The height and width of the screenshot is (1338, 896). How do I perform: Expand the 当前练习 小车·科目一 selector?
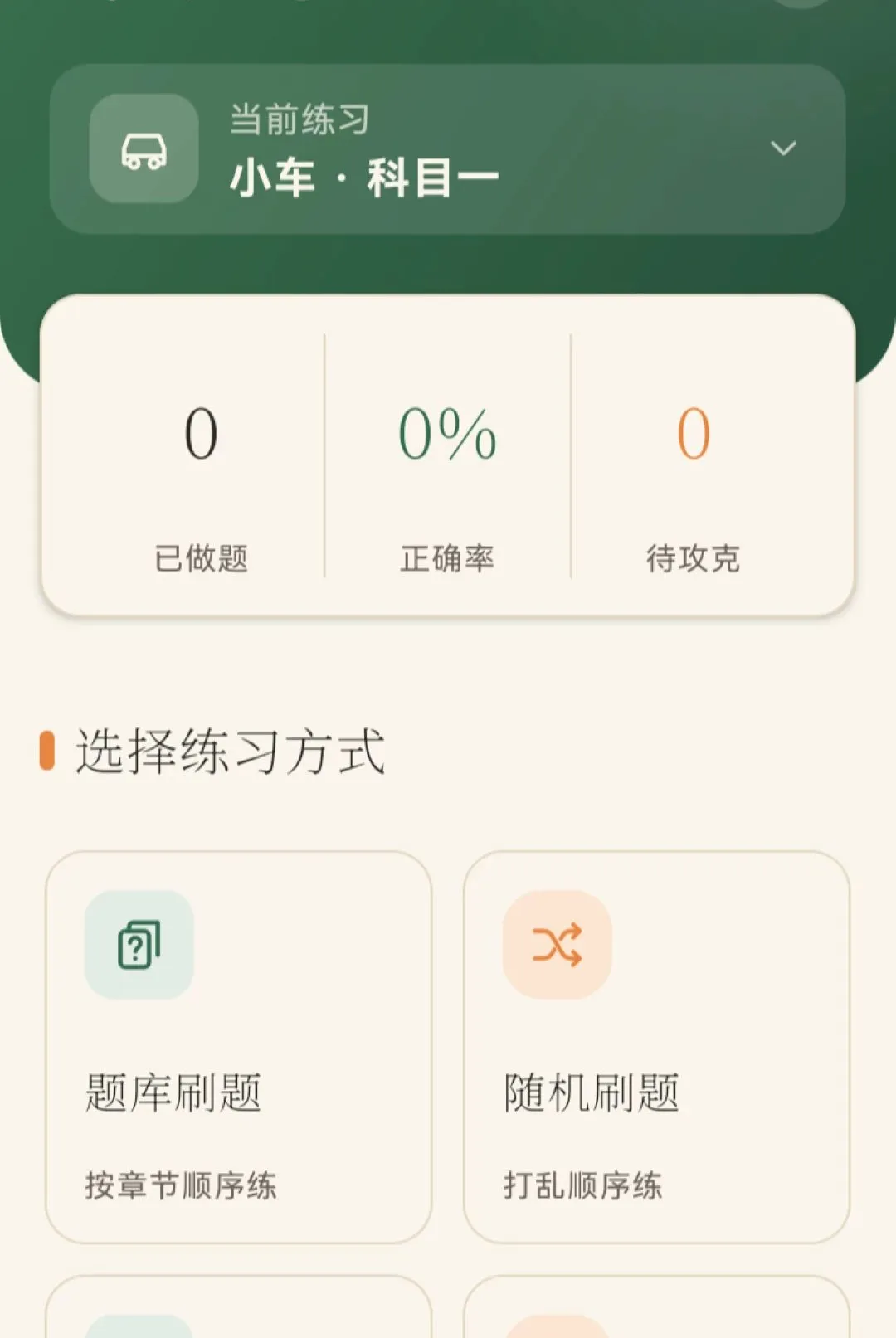pyautogui.click(x=447, y=149)
